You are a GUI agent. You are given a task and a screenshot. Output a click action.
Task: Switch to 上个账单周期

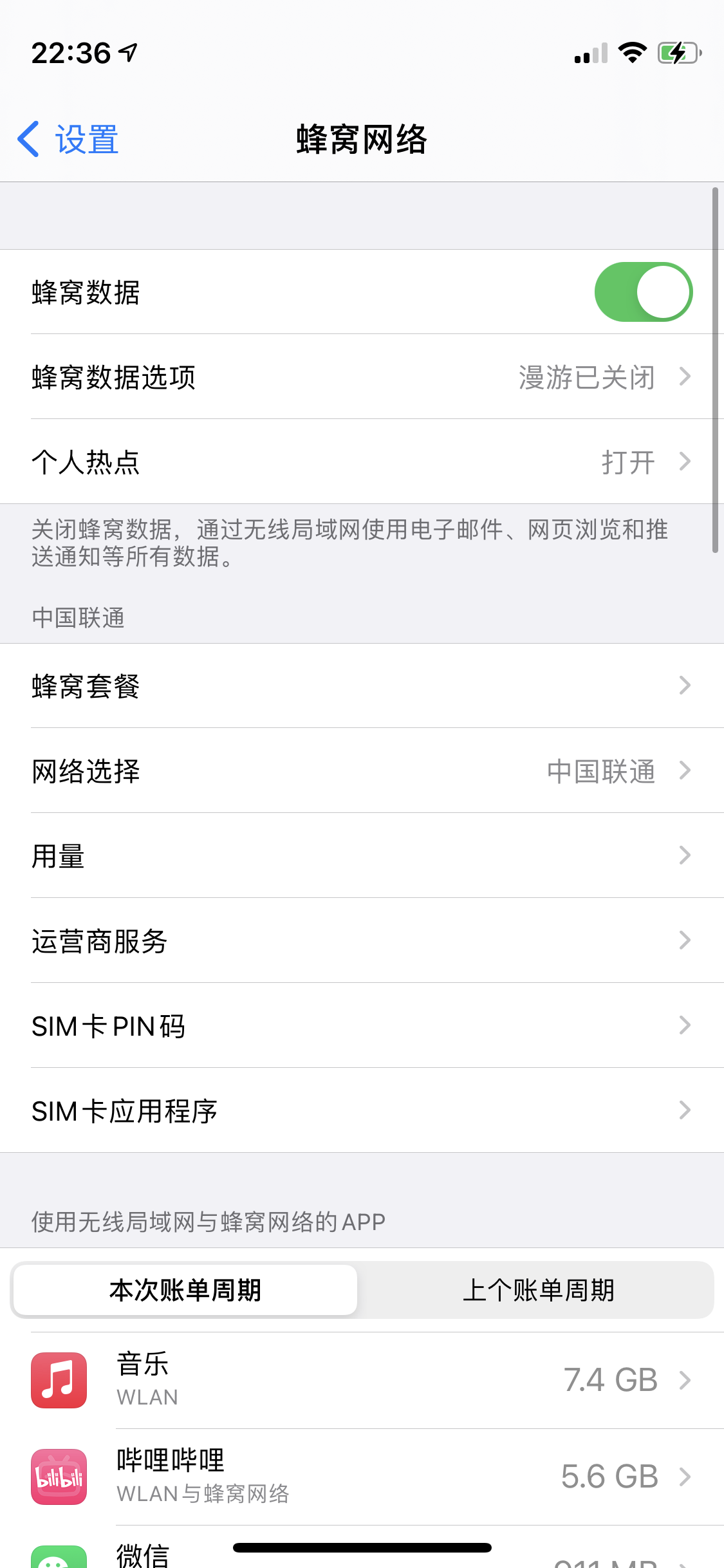pos(538,1290)
